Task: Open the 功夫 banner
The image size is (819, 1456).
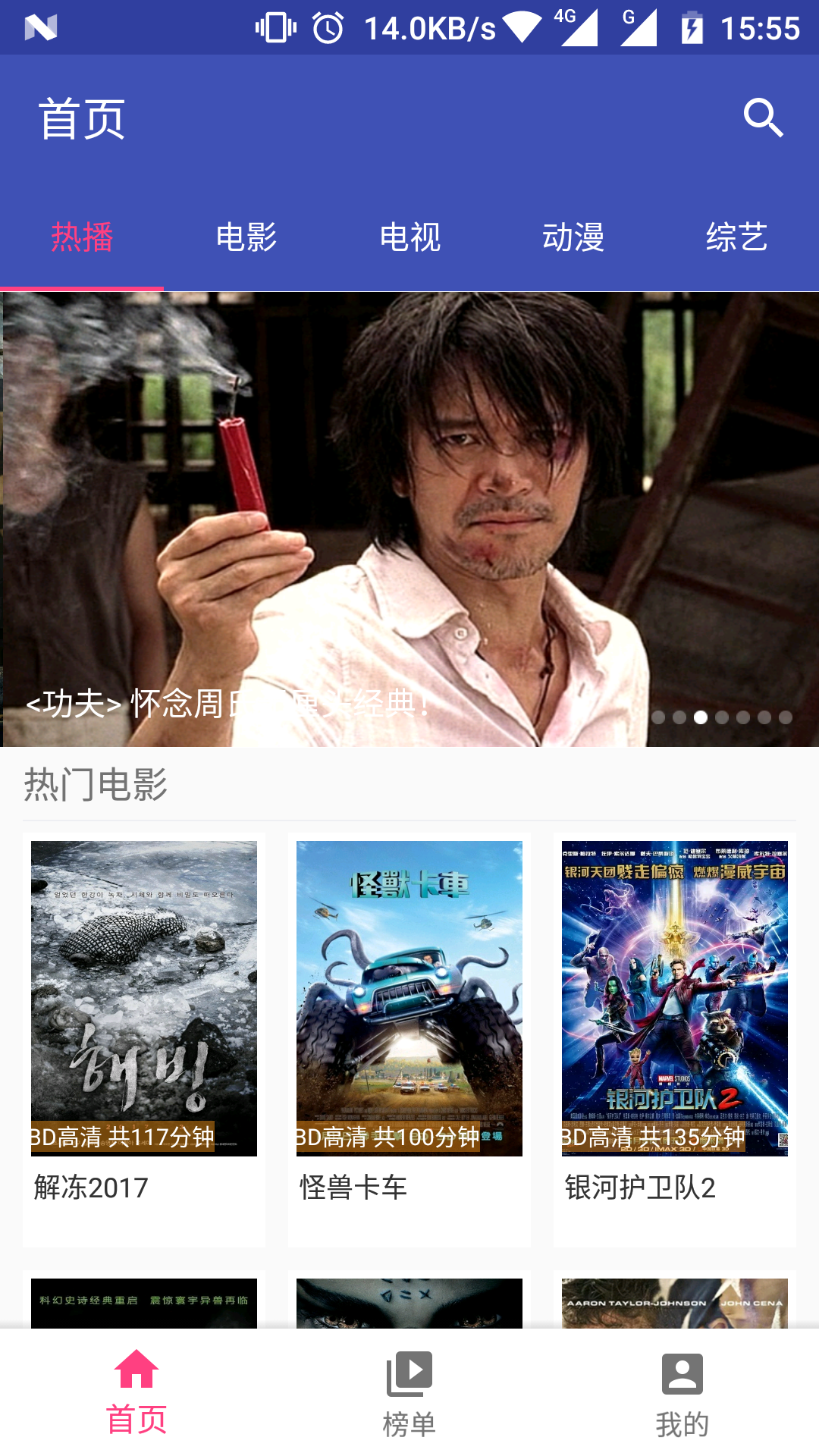Action: [x=409, y=519]
